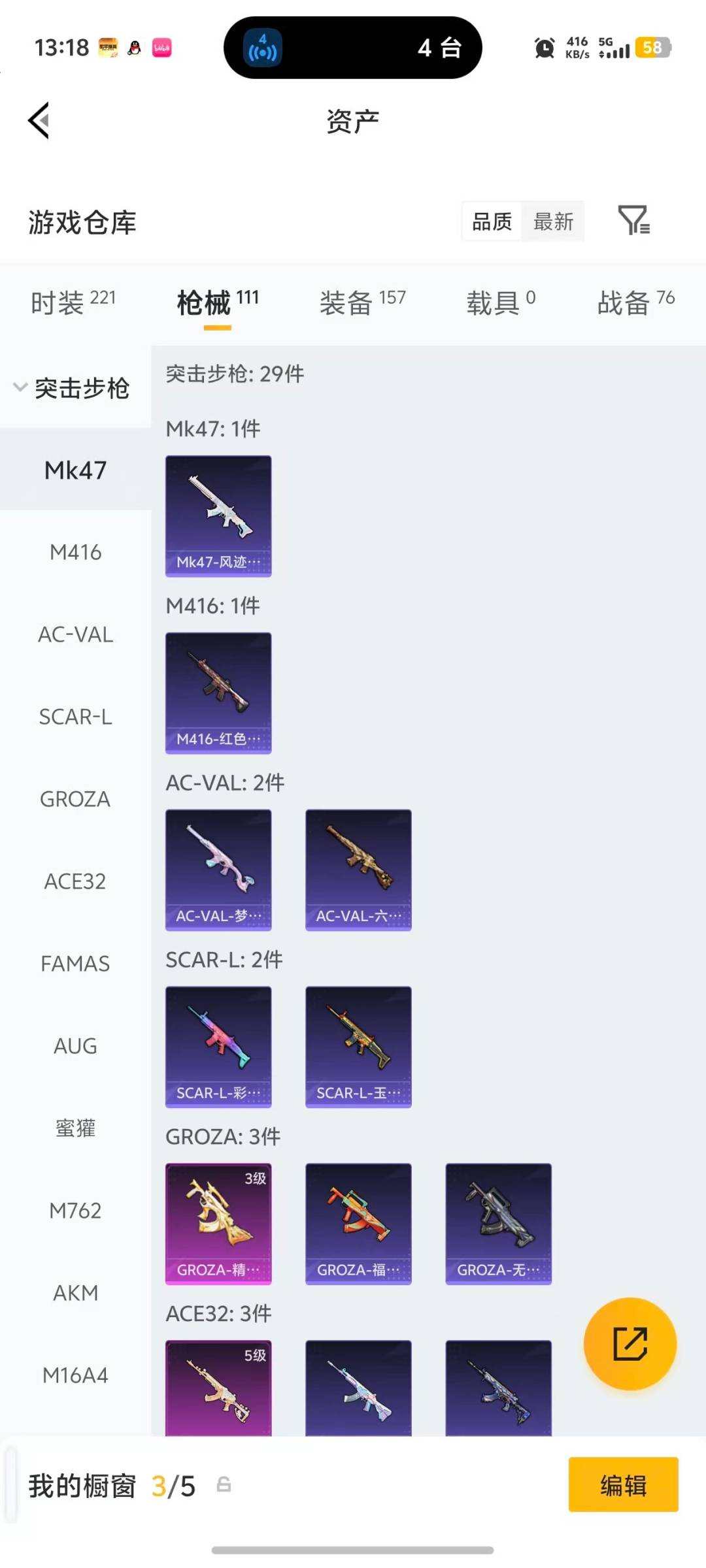Jump to FAMAS in the side list
The width and height of the screenshot is (706, 1568).
pyautogui.click(x=75, y=964)
